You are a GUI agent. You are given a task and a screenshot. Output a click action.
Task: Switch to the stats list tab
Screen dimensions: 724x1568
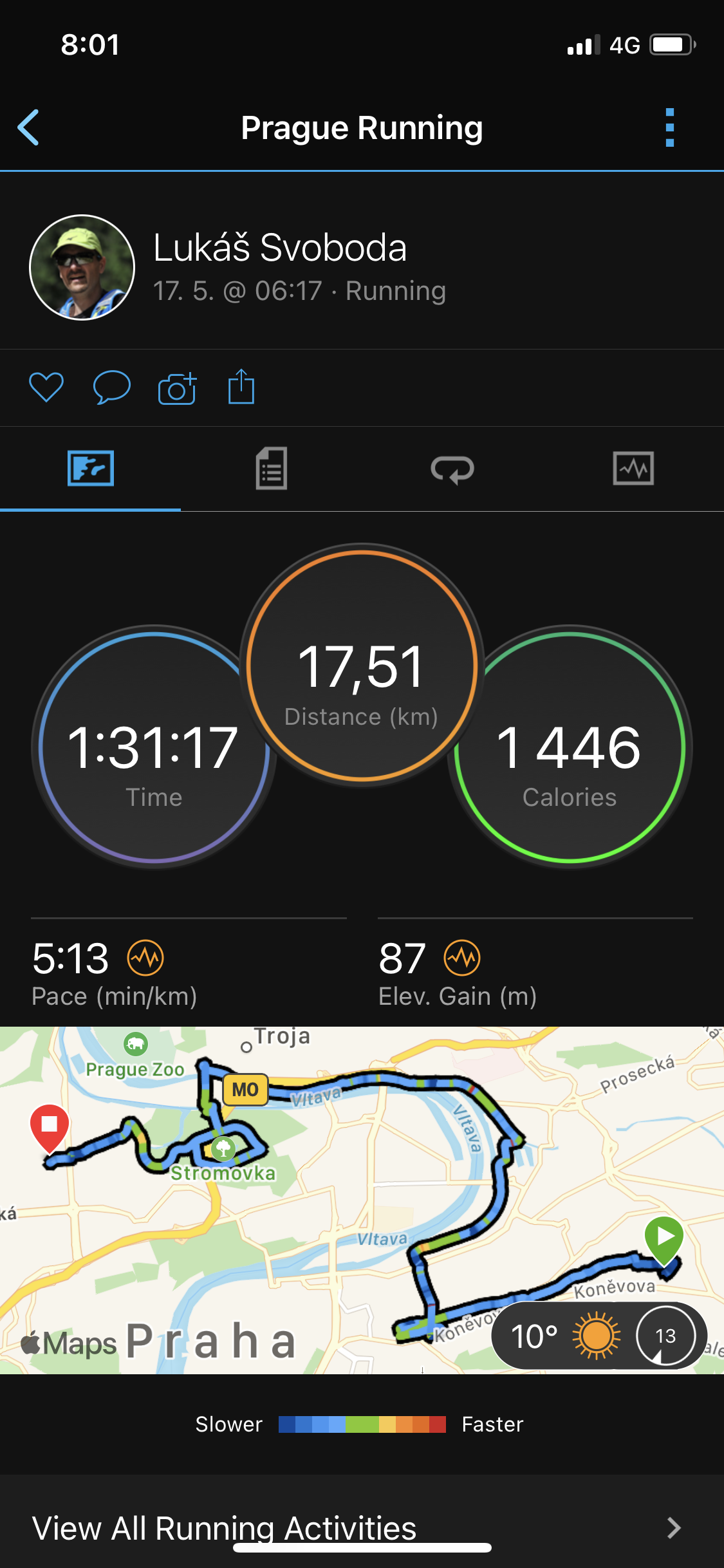coord(272,469)
